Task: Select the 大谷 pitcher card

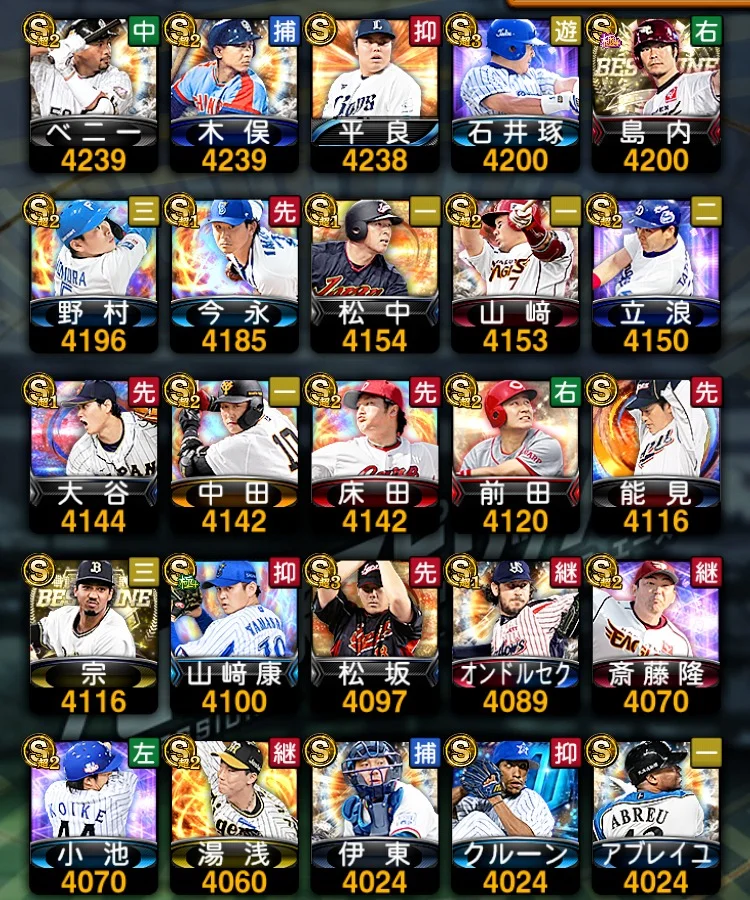Action: 93,450
